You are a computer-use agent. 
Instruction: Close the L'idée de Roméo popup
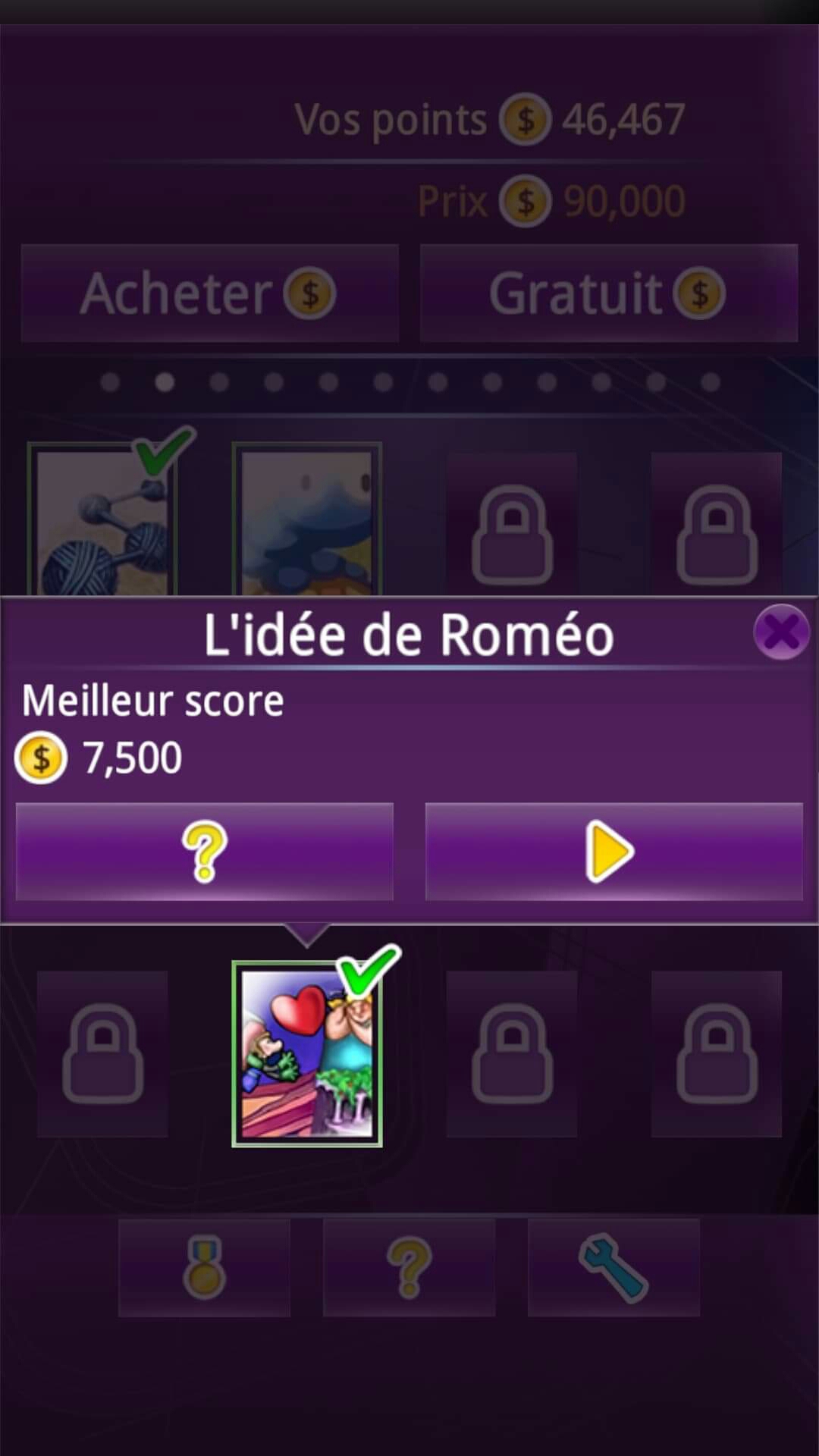pos(781,632)
